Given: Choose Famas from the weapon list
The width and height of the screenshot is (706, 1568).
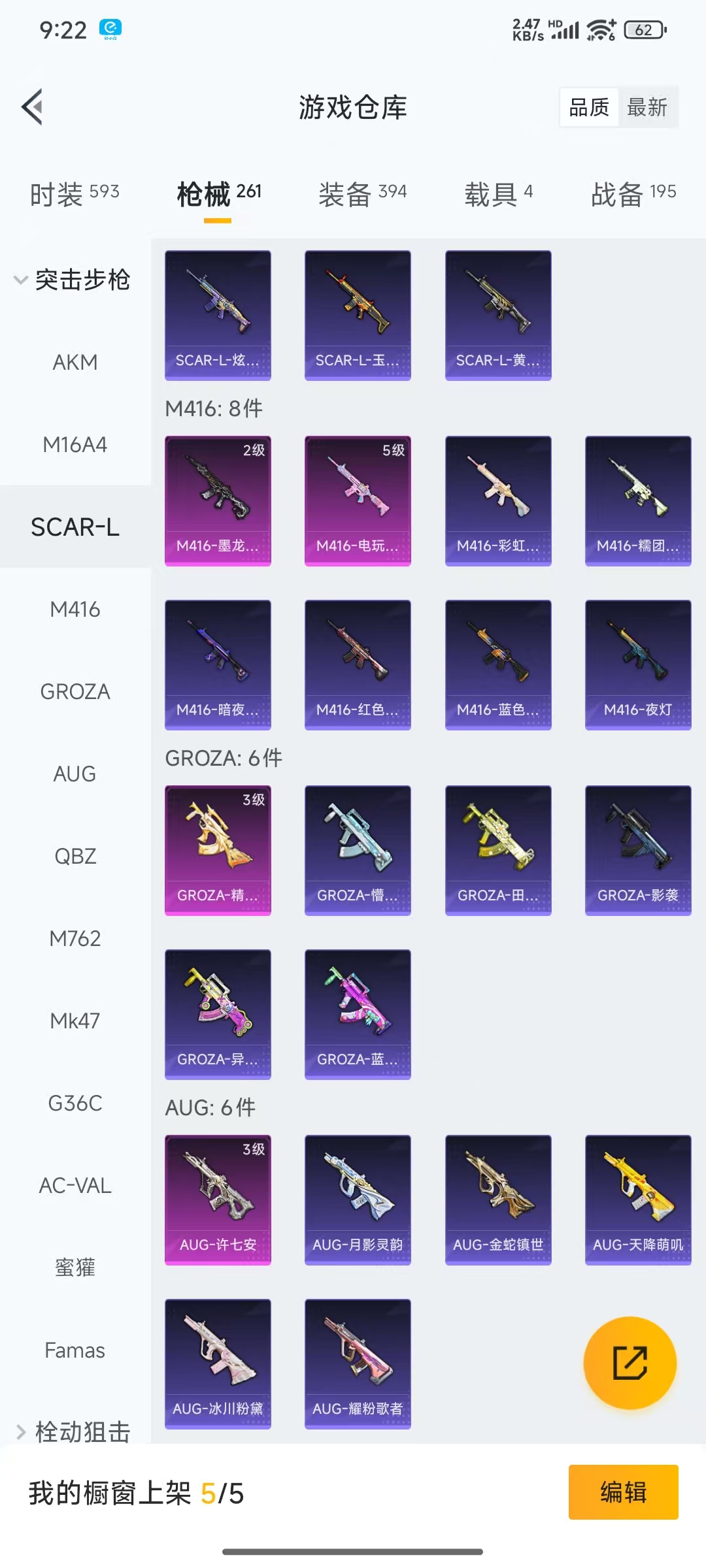Looking at the screenshot, I should click(x=75, y=1350).
